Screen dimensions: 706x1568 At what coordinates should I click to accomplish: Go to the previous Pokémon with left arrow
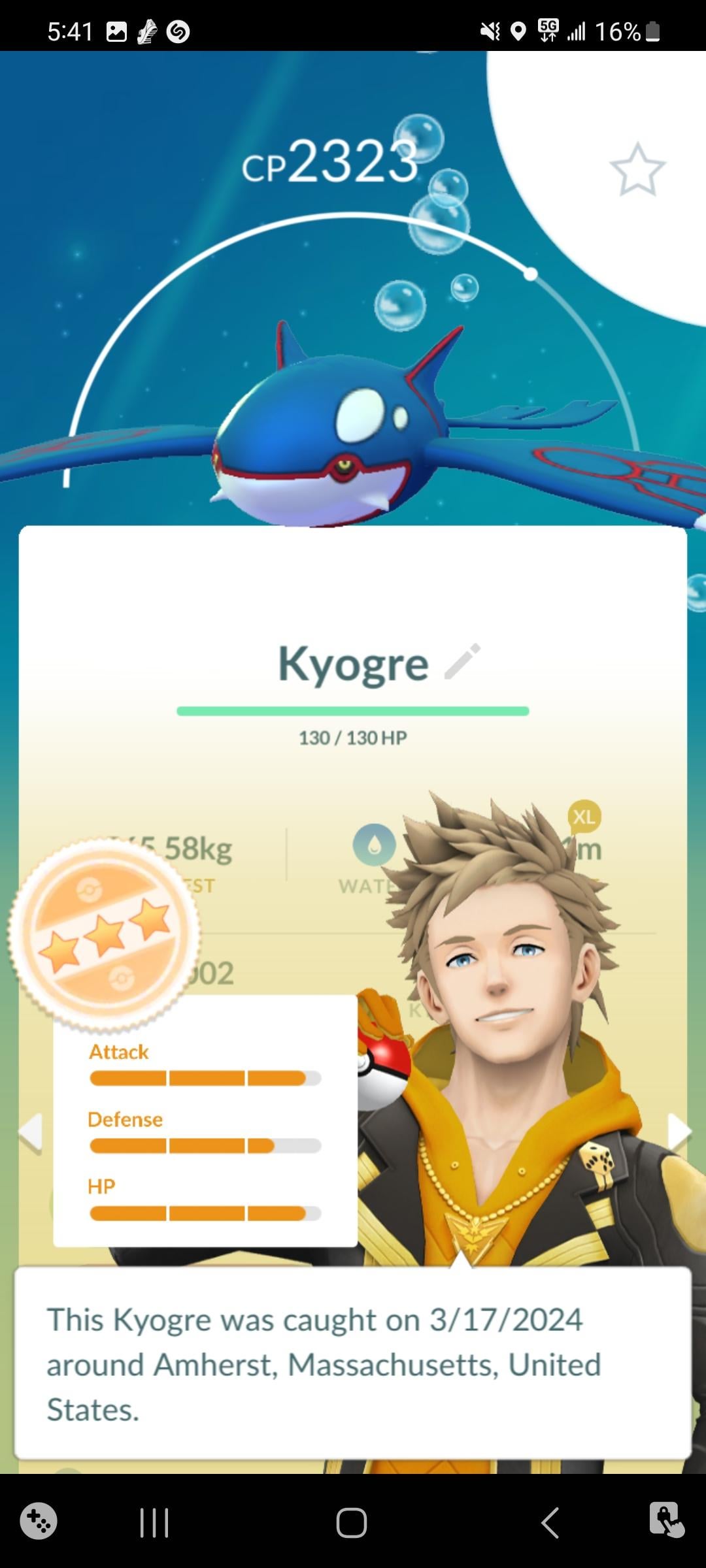click(x=31, y=1132)
